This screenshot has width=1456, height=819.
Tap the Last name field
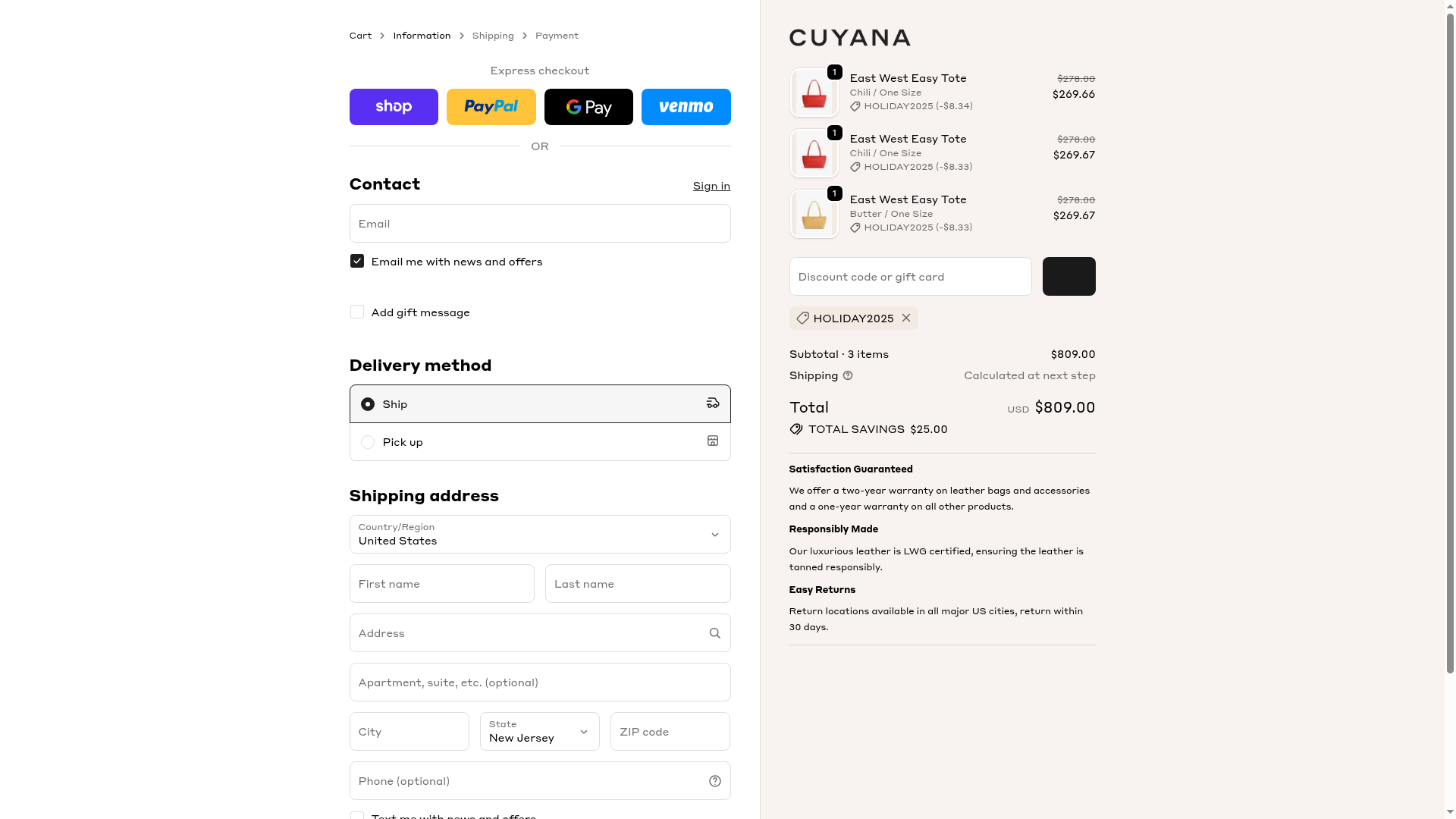[637, 584]
